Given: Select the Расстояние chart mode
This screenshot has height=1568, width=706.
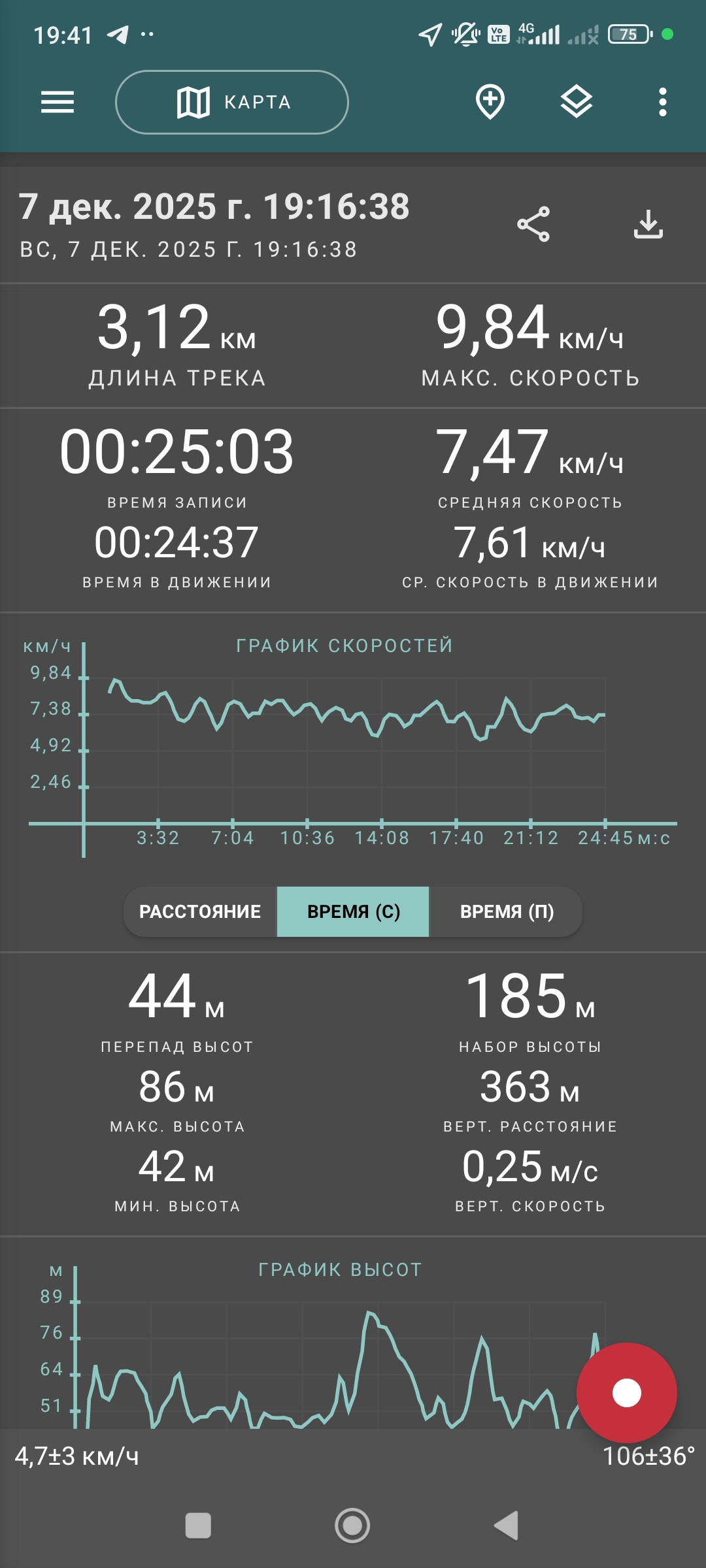Looking at the screenshot, I should [200, 911].
